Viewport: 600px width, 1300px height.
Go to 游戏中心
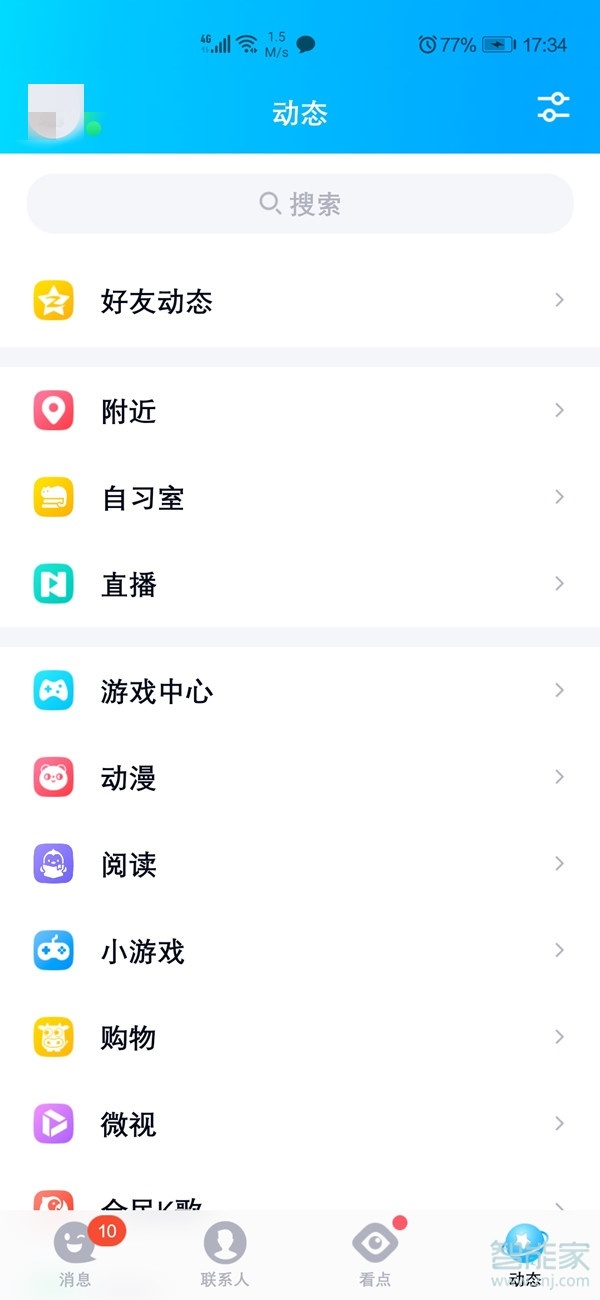(x=300, y=691)
